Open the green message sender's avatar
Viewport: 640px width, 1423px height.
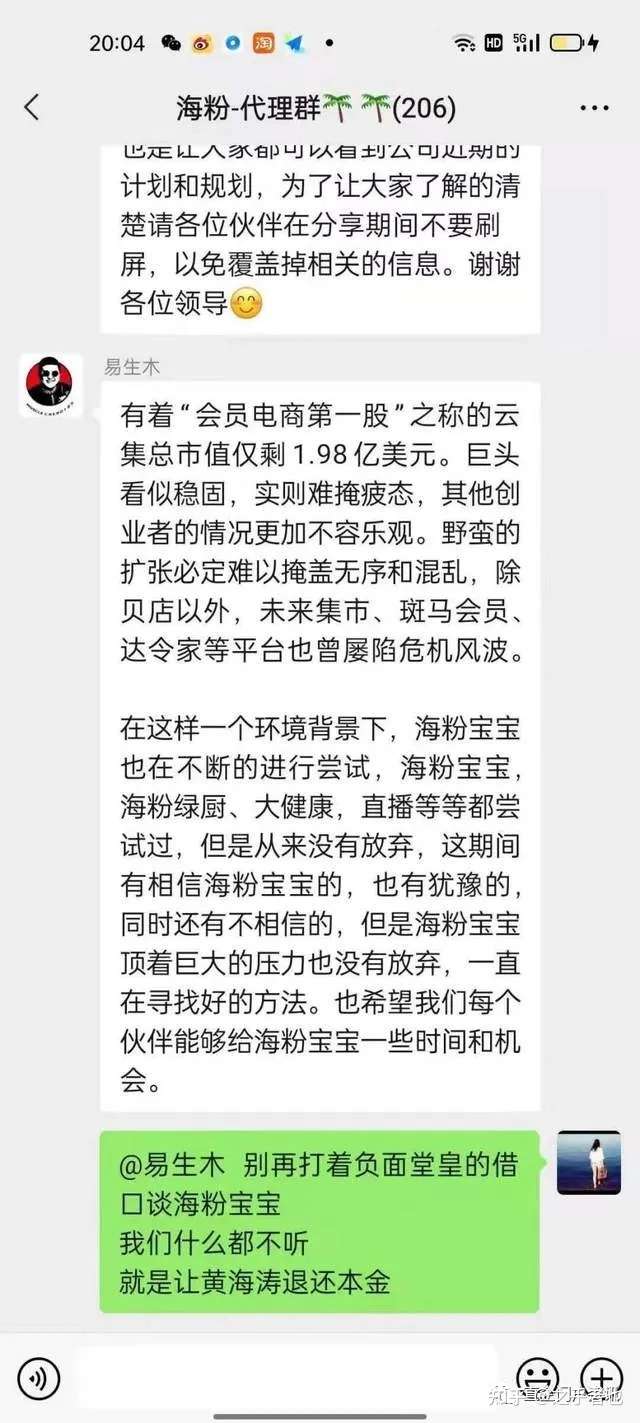point(589,1162)
